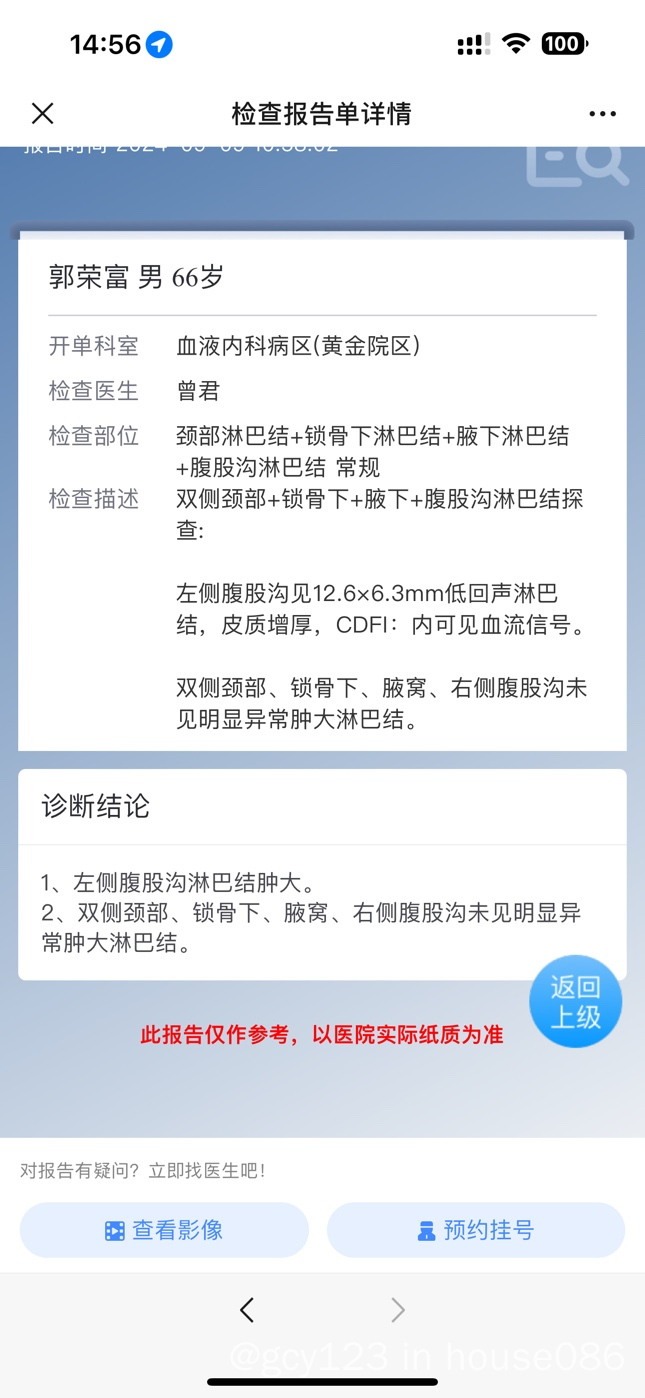Open the three-dot overflow menu
This screenshot has height=1398, width=645.
[602, 114]
